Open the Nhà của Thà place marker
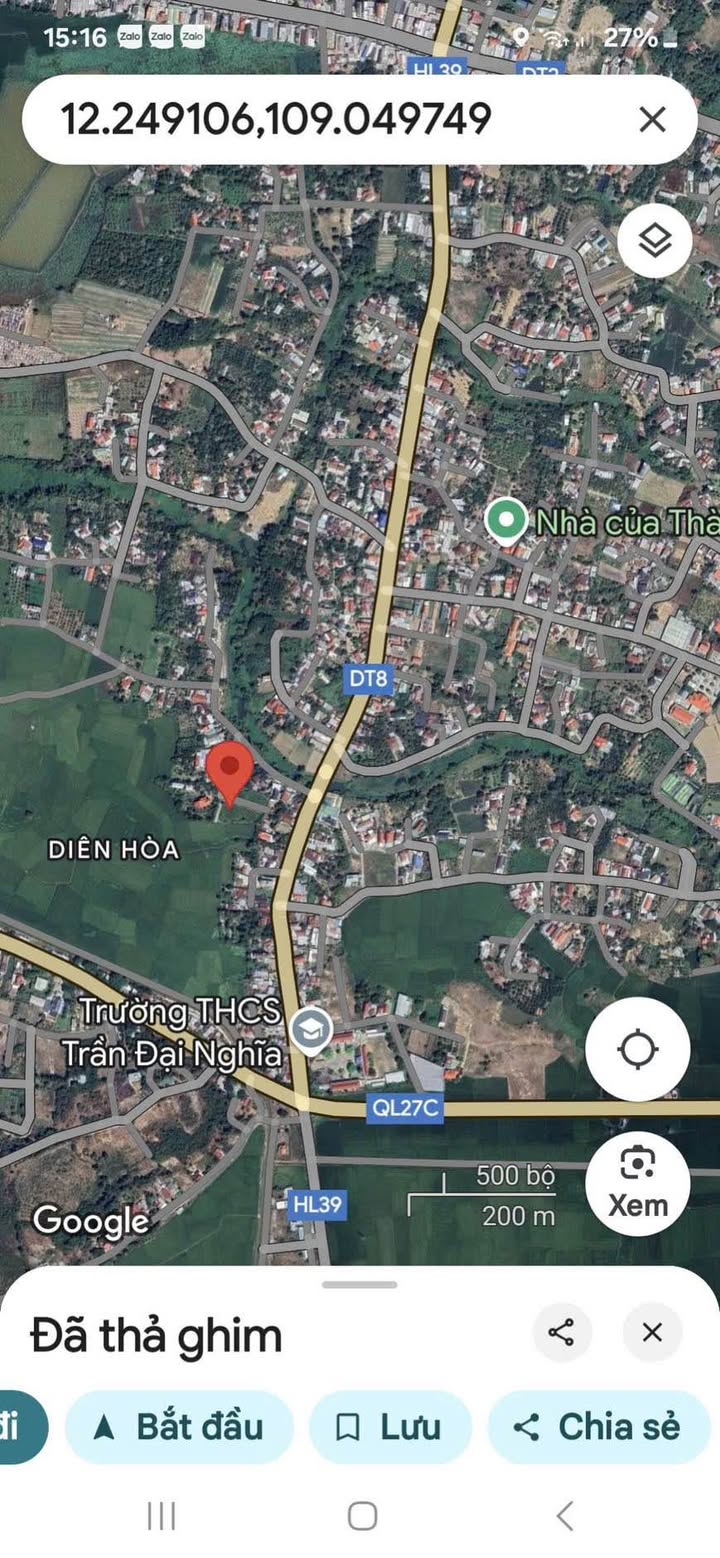The image size is (720, 1558). (506, 520)
